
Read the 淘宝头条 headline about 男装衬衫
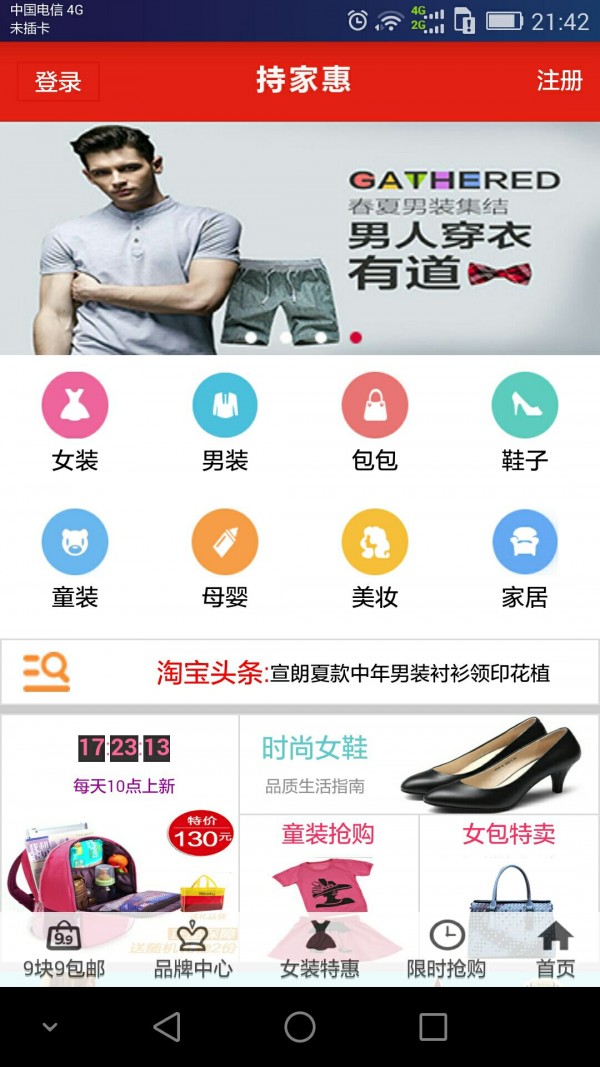click(410, 673)
